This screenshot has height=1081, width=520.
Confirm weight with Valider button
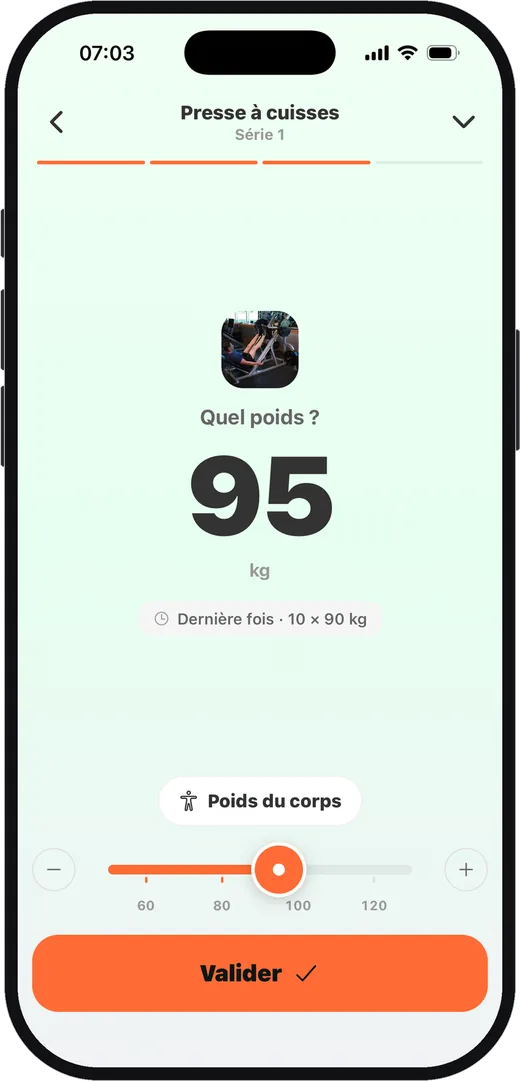pyautogui.click(x=260, y=973)
